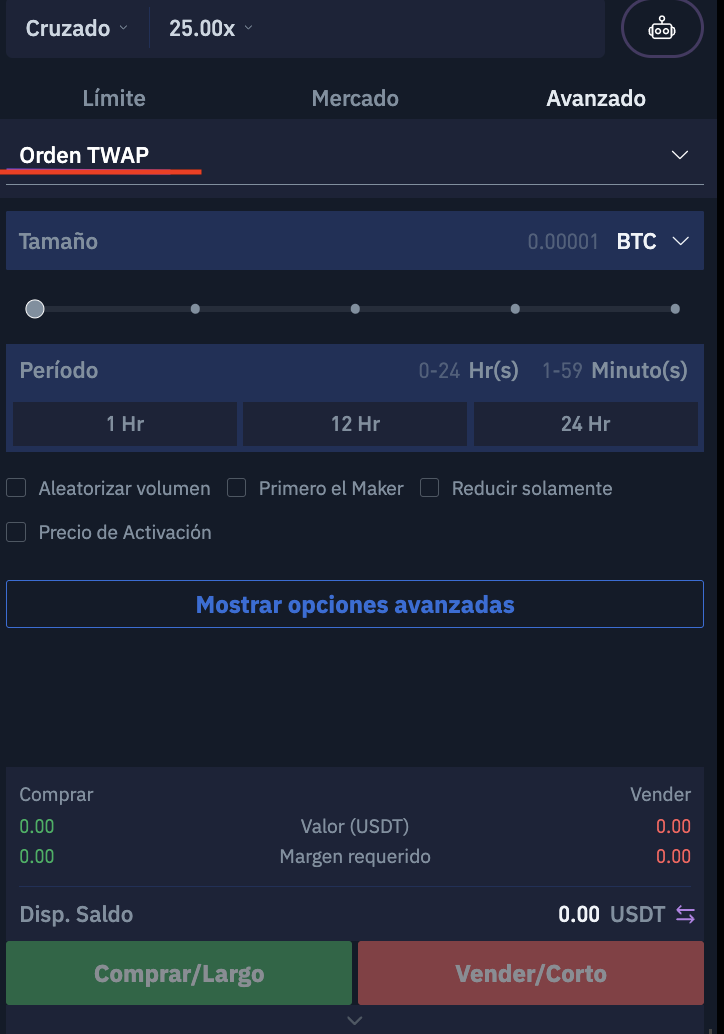Set the period to 1 Hr
724x1034 pixels.
(x=125, y=424)
